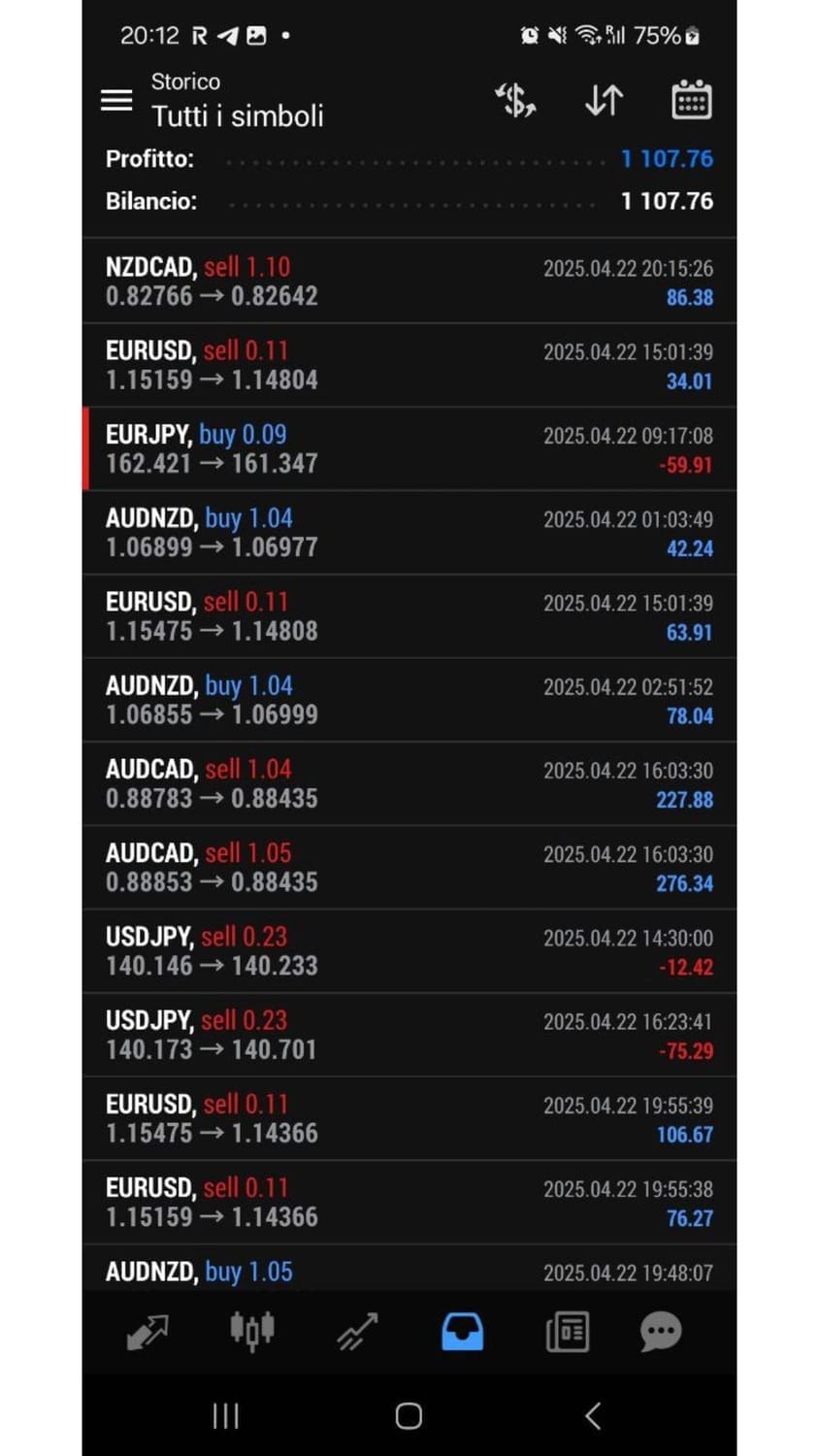Open the Messages chat tab

tap(661, 1332)
